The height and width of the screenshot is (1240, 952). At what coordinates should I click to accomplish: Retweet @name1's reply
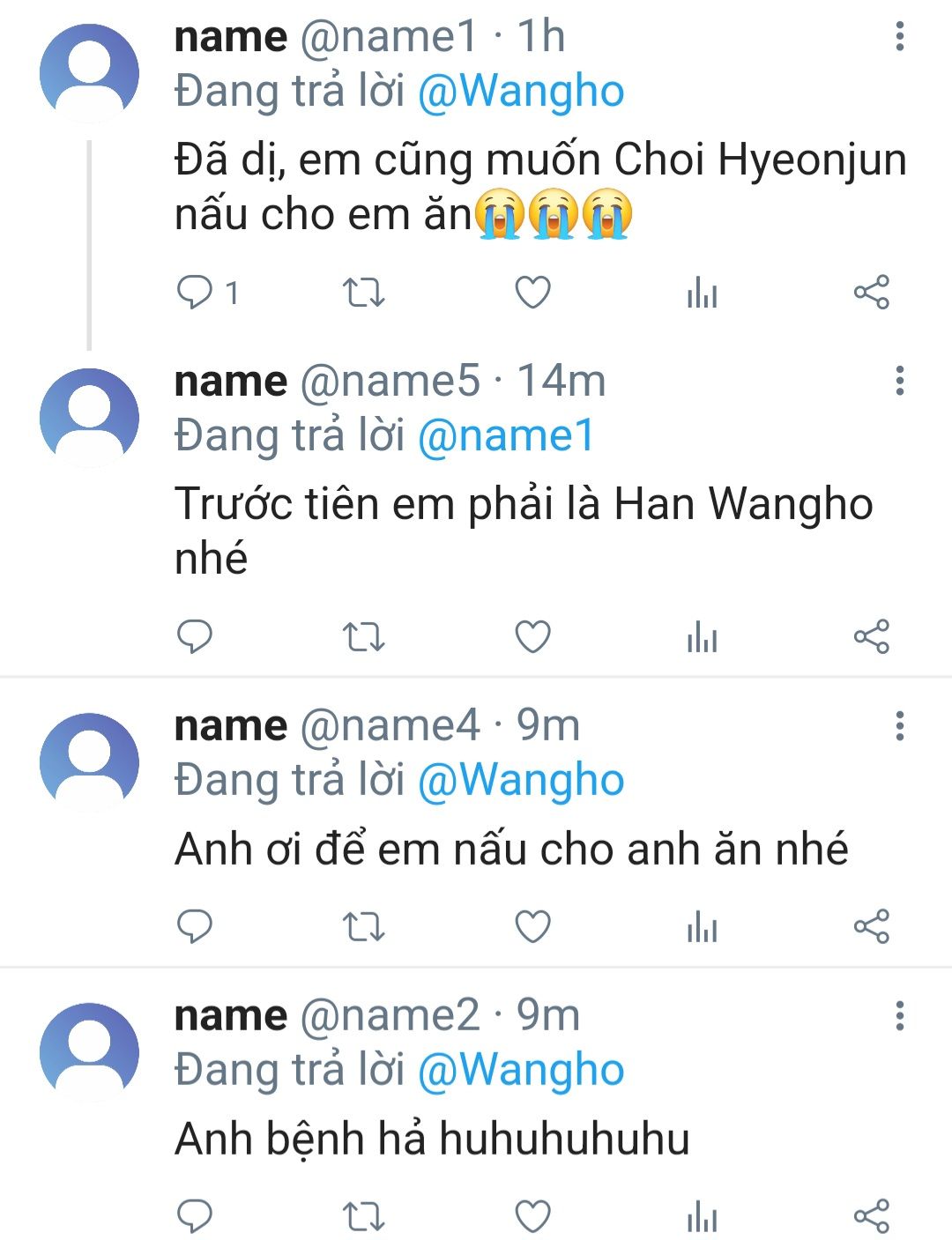pos(363,292)
